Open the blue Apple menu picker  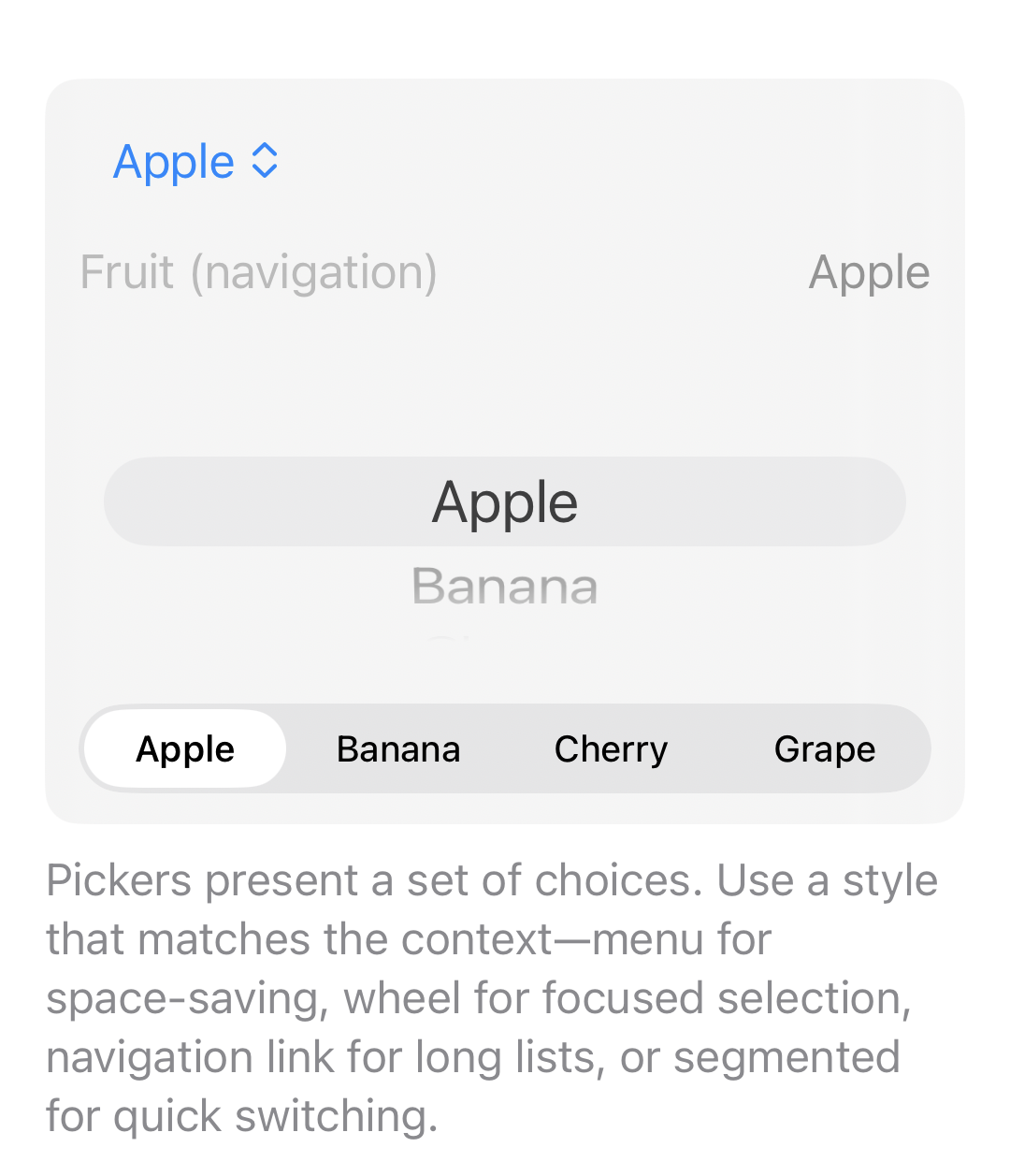(x=195, y=162)
